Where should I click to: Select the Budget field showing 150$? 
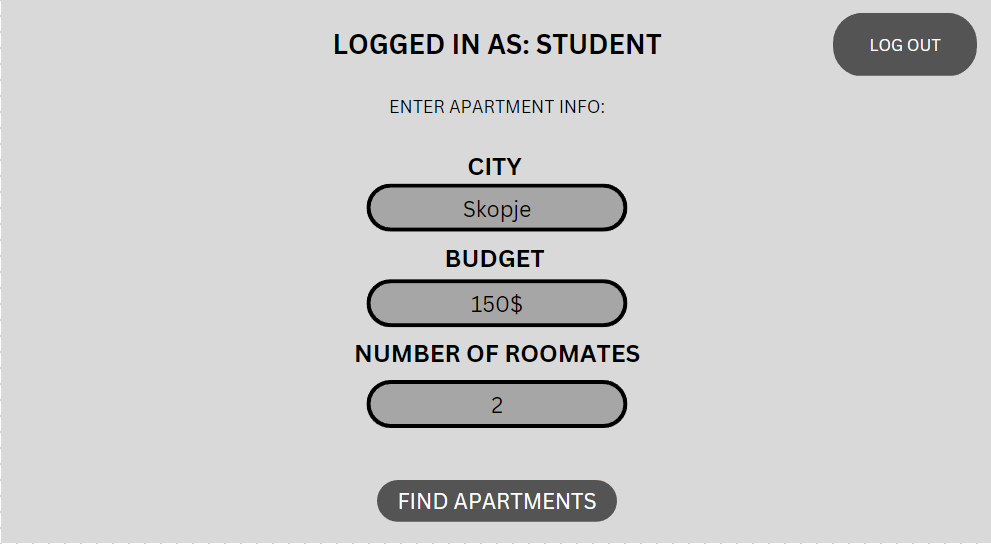pos(497,304)
